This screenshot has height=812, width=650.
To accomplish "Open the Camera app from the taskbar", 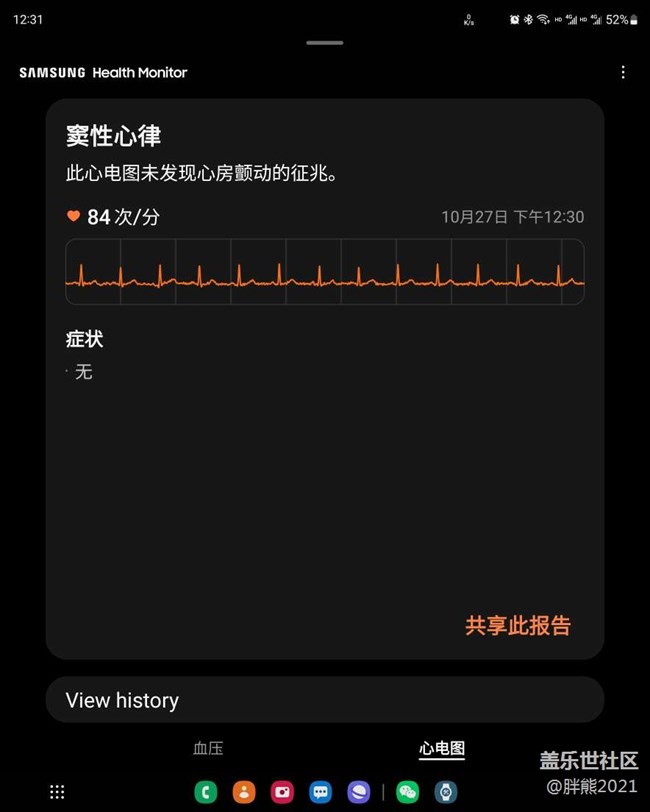I will [x=282, y=792].
